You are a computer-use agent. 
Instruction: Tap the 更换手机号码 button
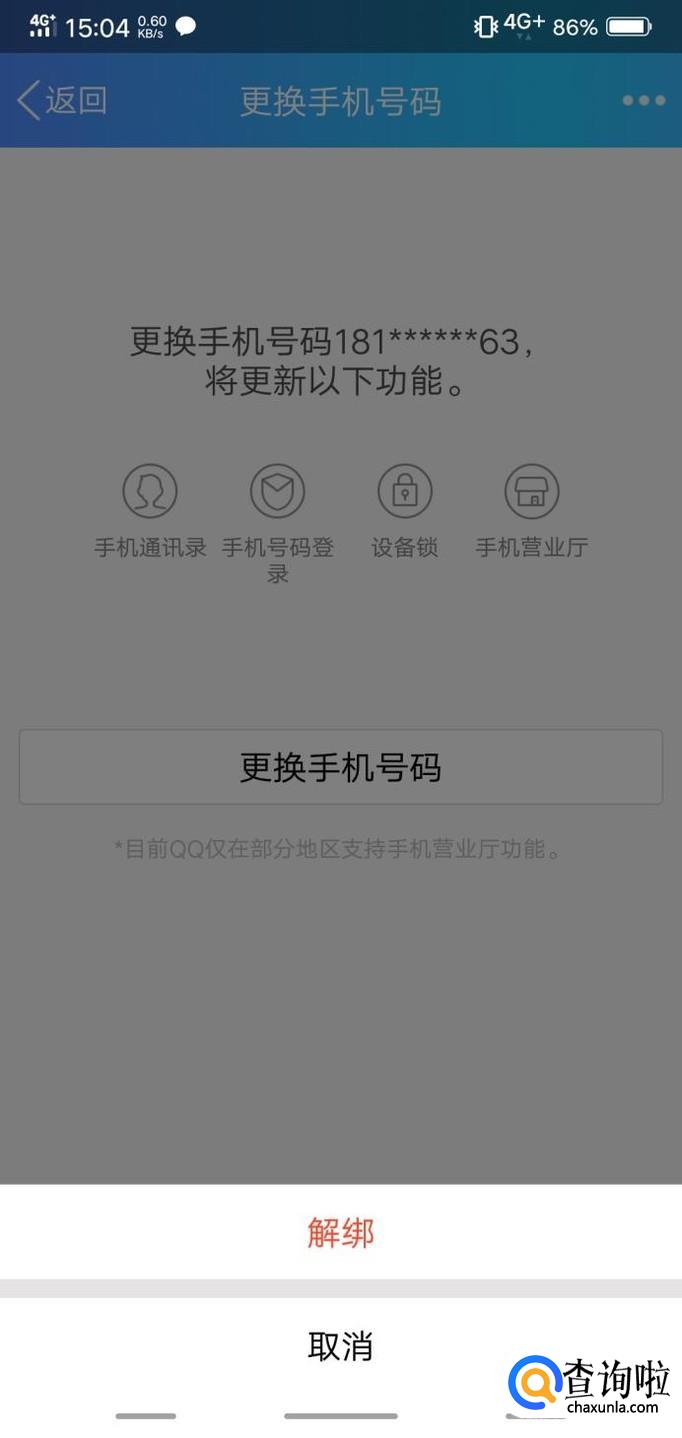coord(340,767)
